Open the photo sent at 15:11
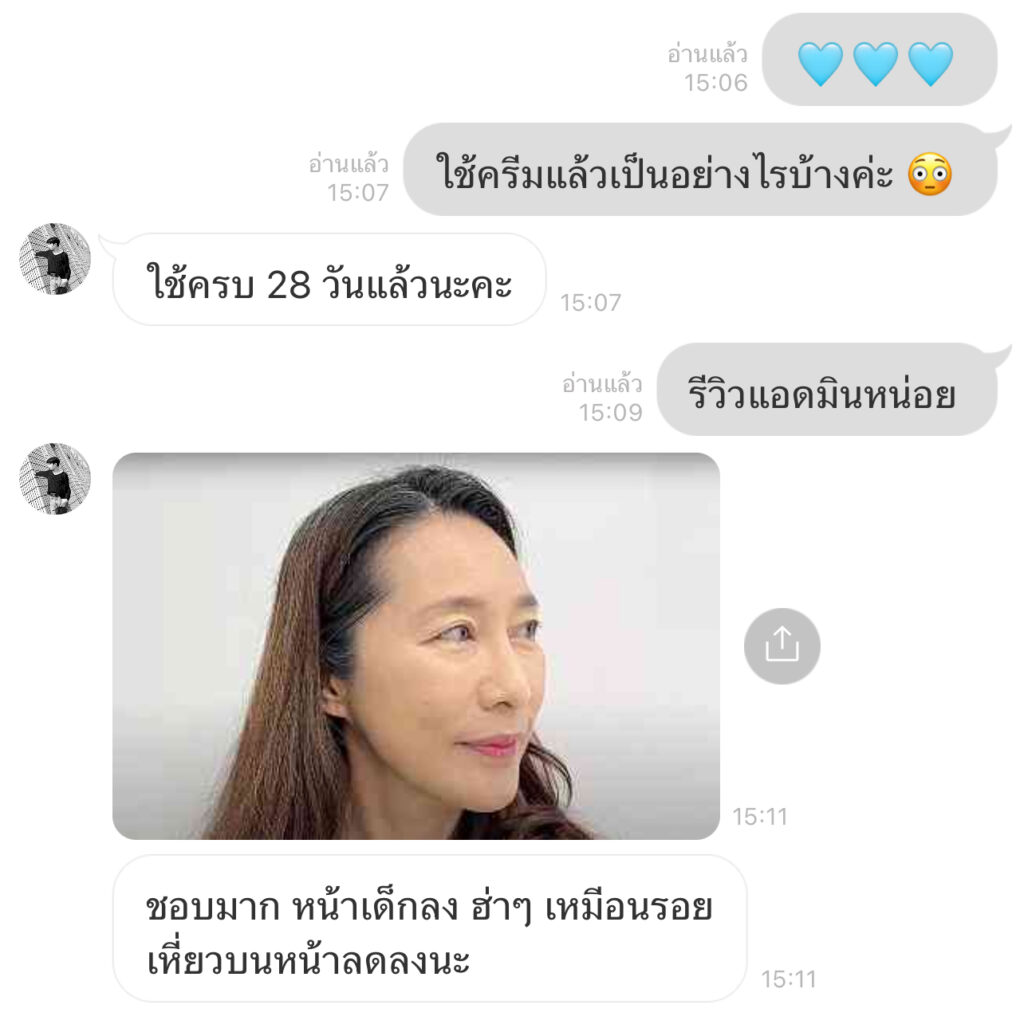The width and height of the screenshot is (1024, 1024). pyautogui.click(x=416, y=646)
